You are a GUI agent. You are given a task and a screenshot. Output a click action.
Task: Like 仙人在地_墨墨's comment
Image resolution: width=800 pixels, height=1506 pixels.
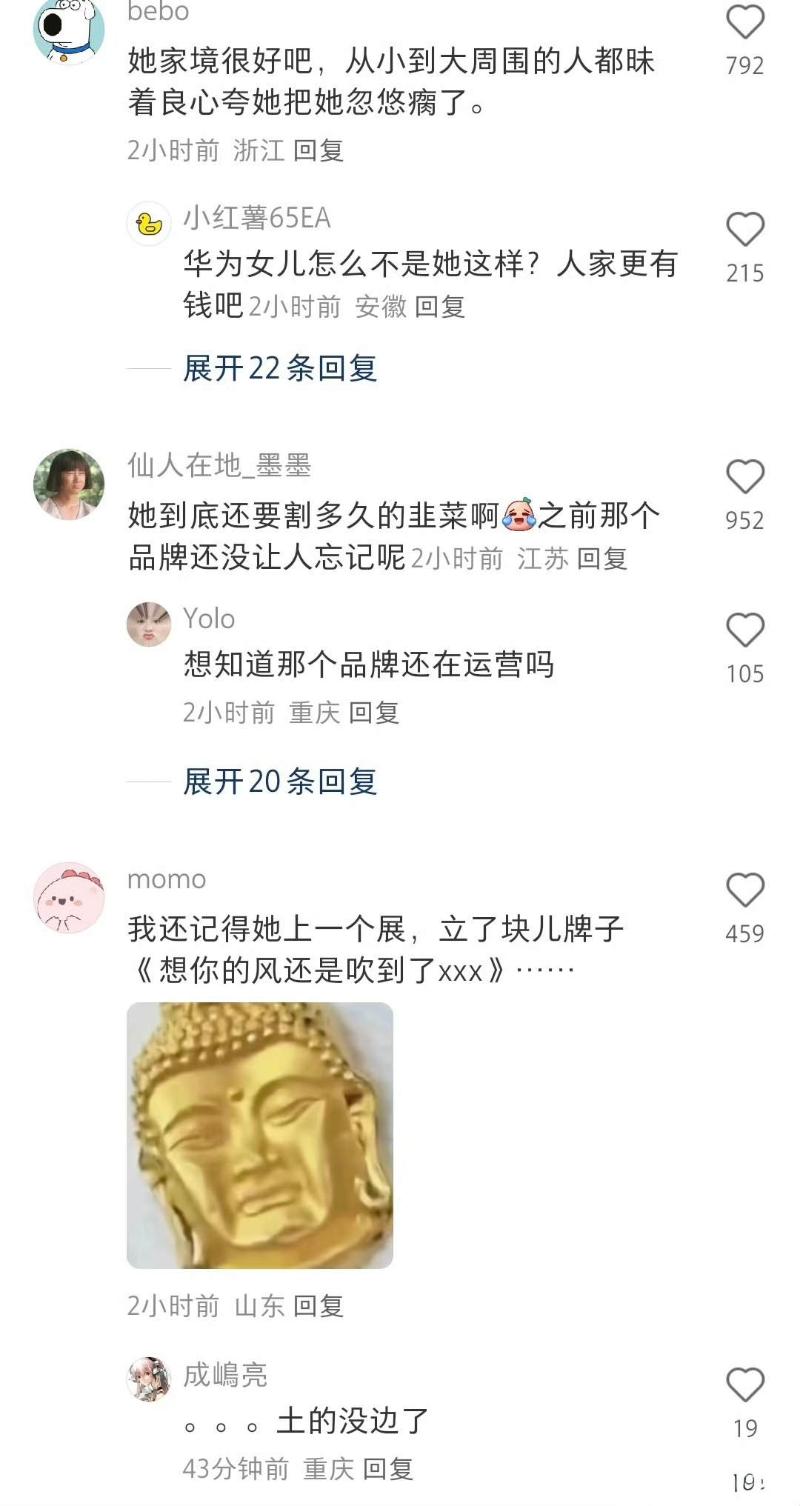coord(745,477)
